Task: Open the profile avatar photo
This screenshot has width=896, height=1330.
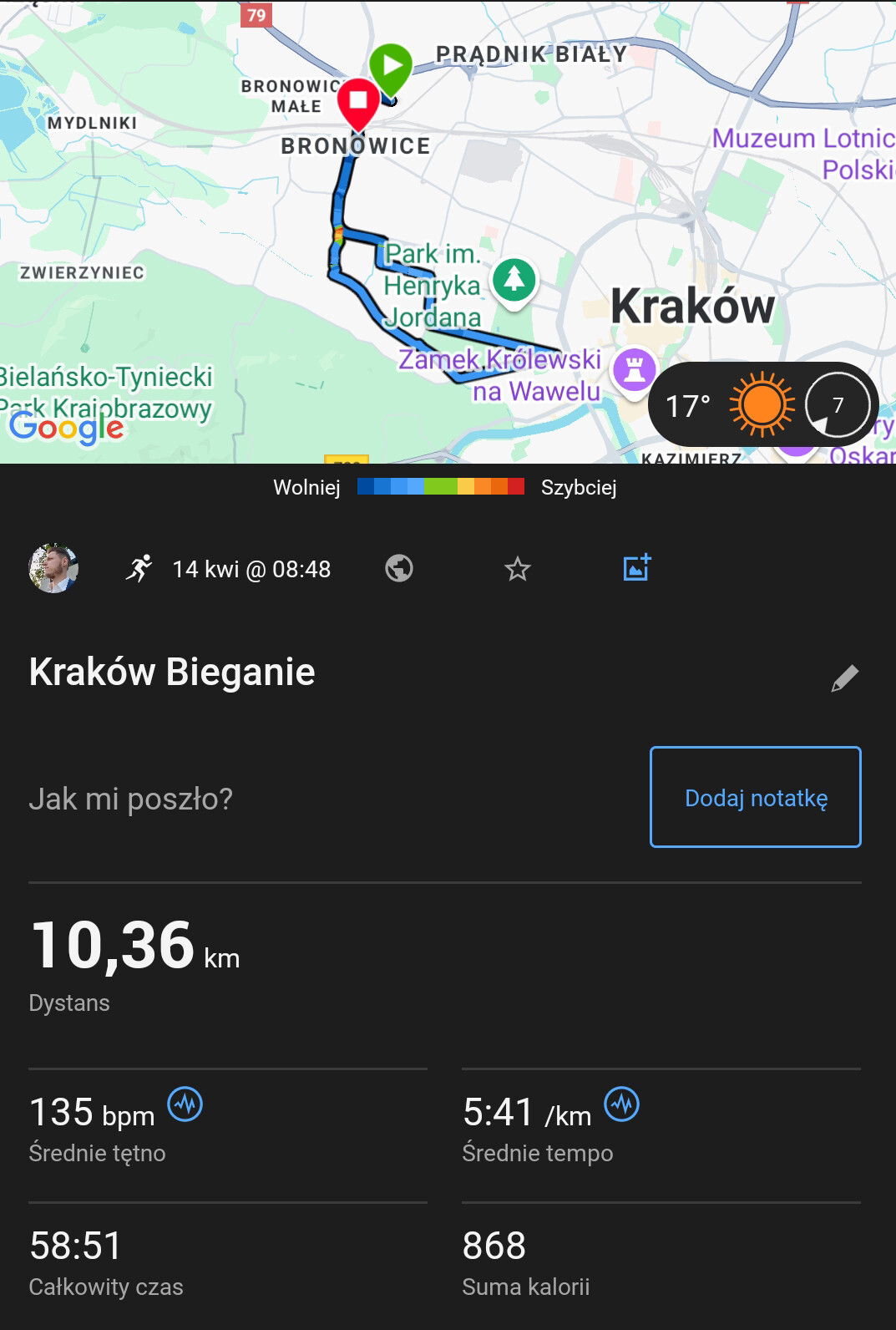Action: click(53, 569)
